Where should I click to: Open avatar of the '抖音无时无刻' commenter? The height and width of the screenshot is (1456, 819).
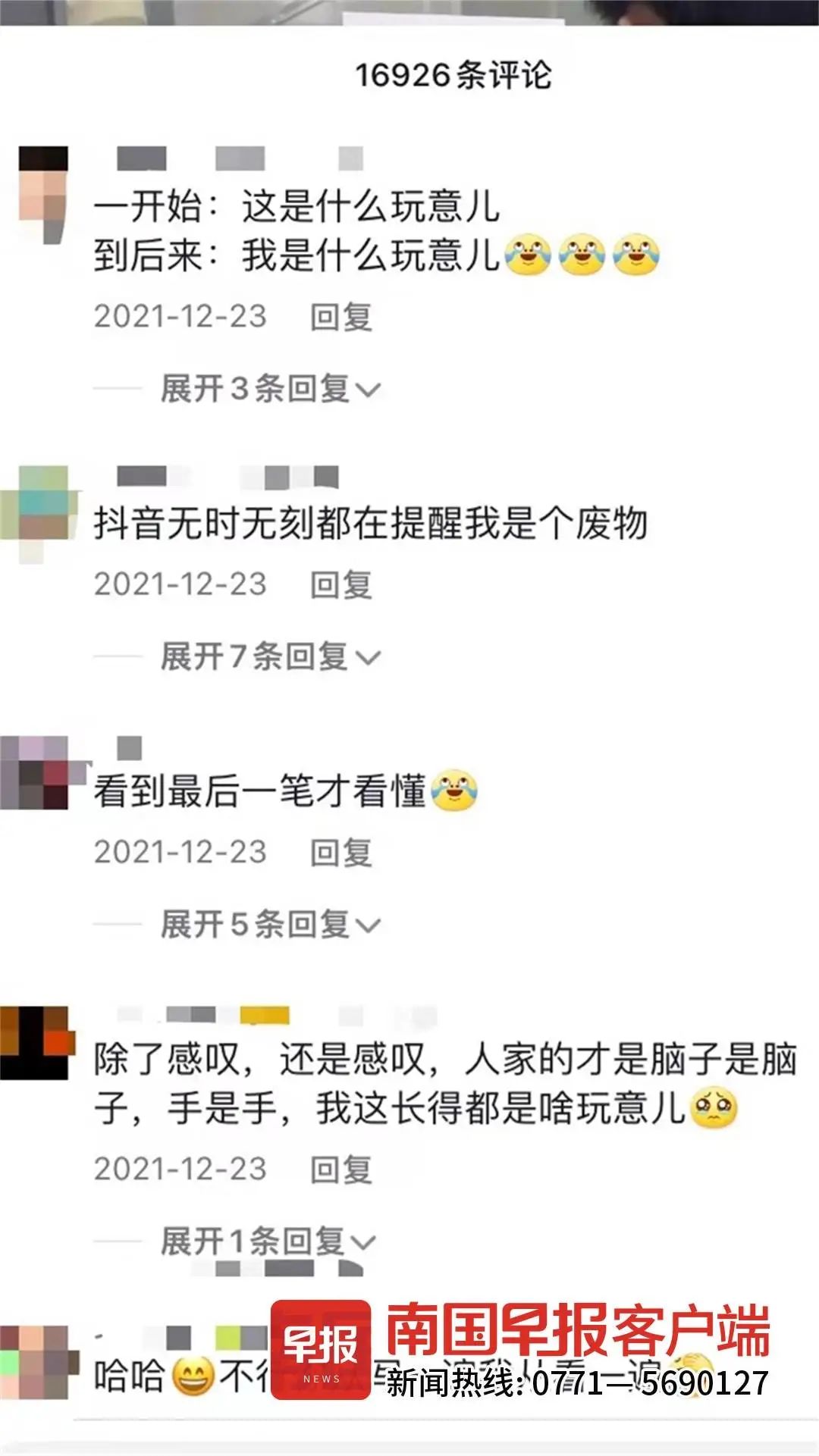click(x=42, y=504)
